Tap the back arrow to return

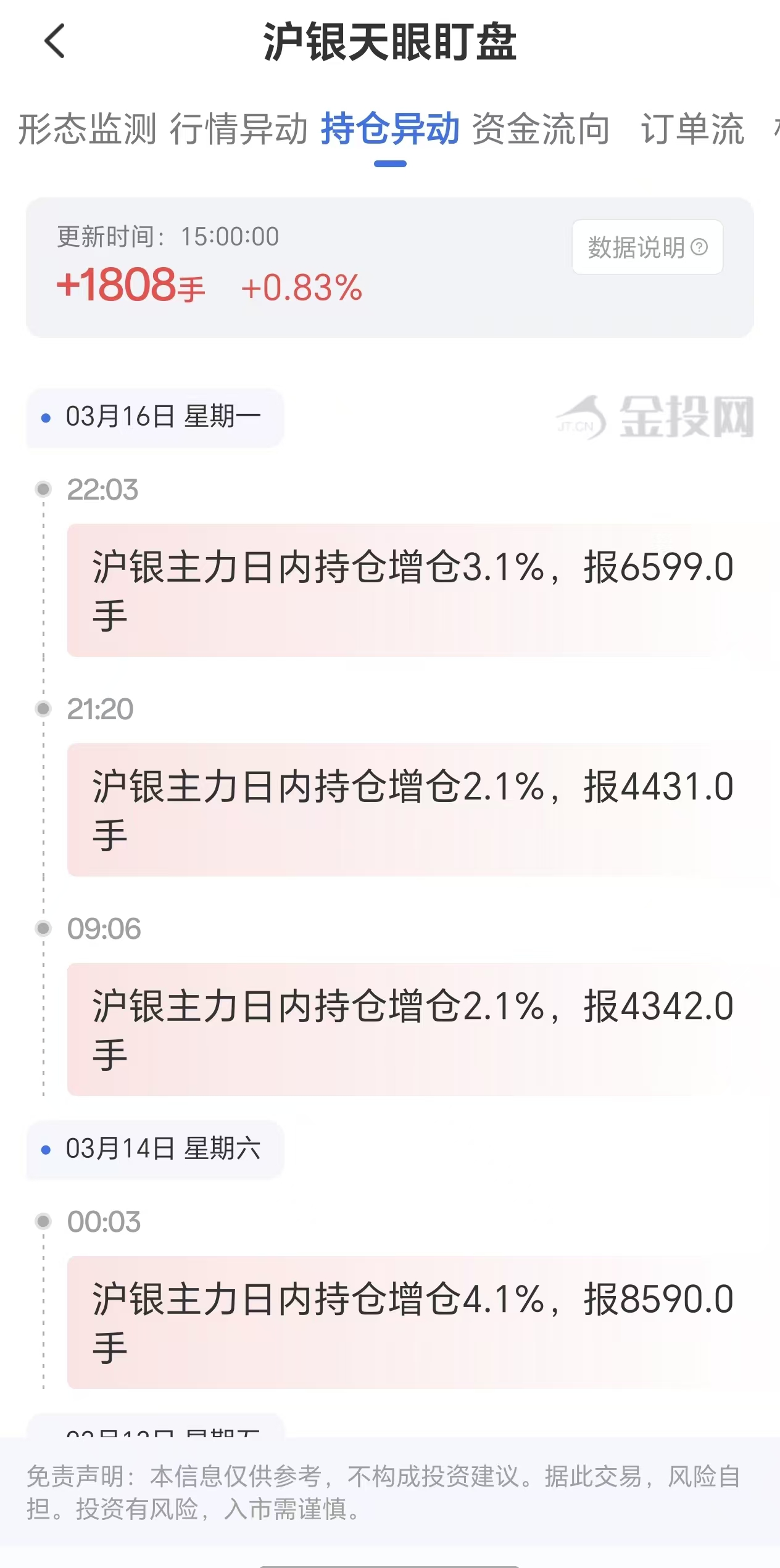coord(54,41)
